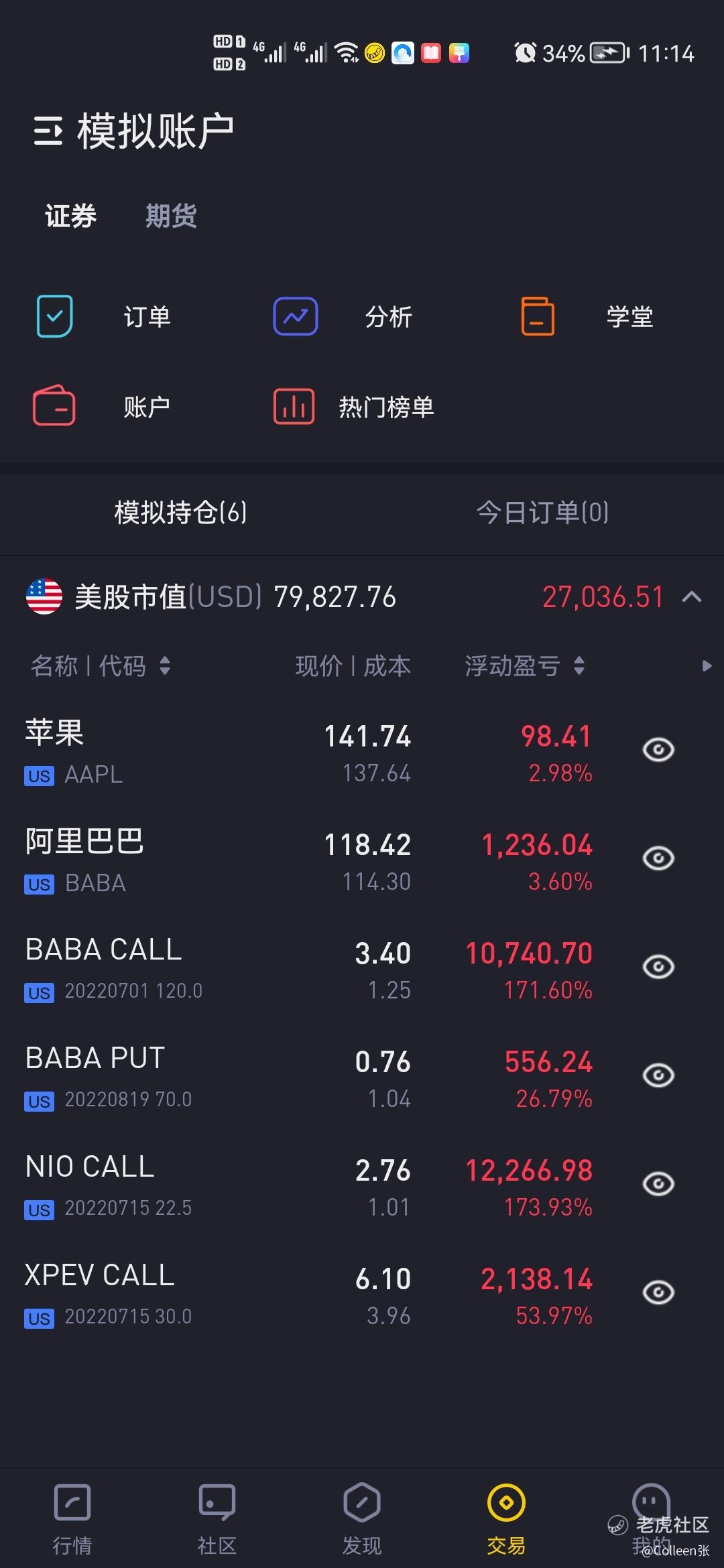Switch to the 期货 tab
This screenshot has height=1568, width=724.
click(171, 216)
